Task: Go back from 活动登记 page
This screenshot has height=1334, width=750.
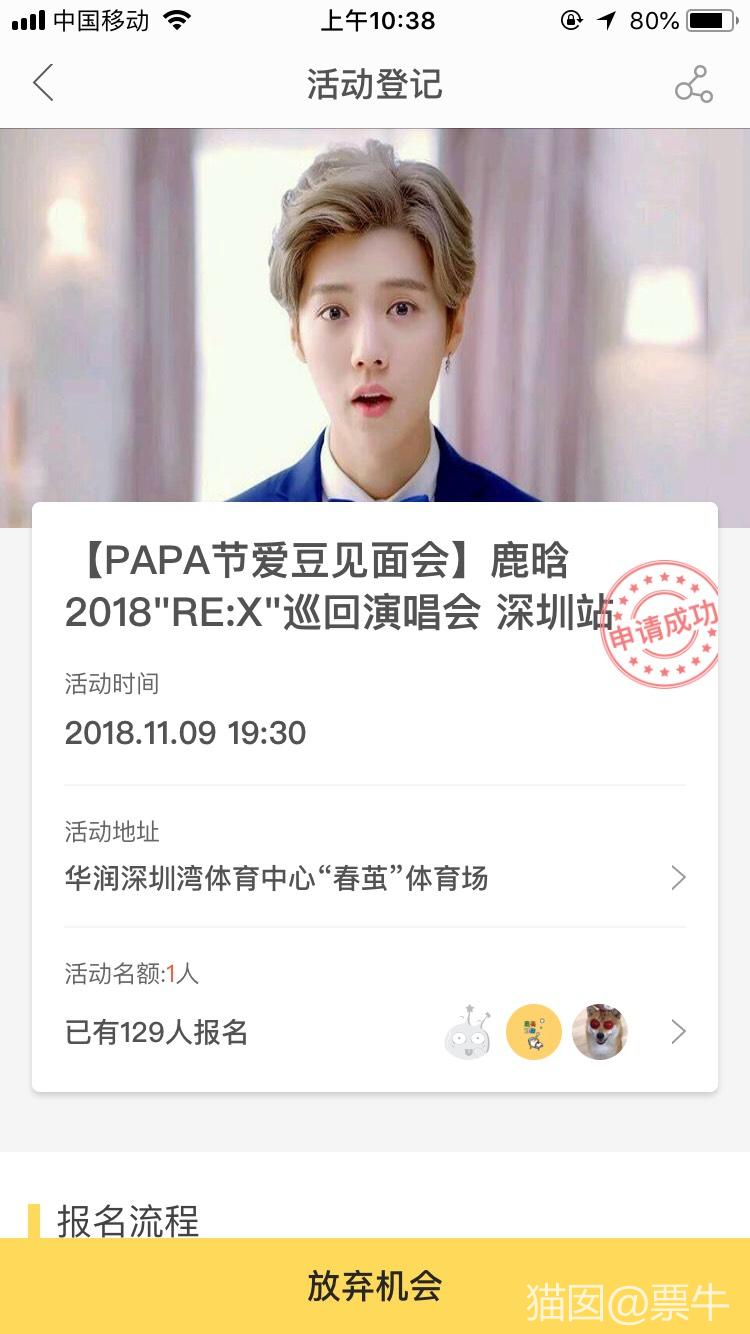Action: click(43, 83)
